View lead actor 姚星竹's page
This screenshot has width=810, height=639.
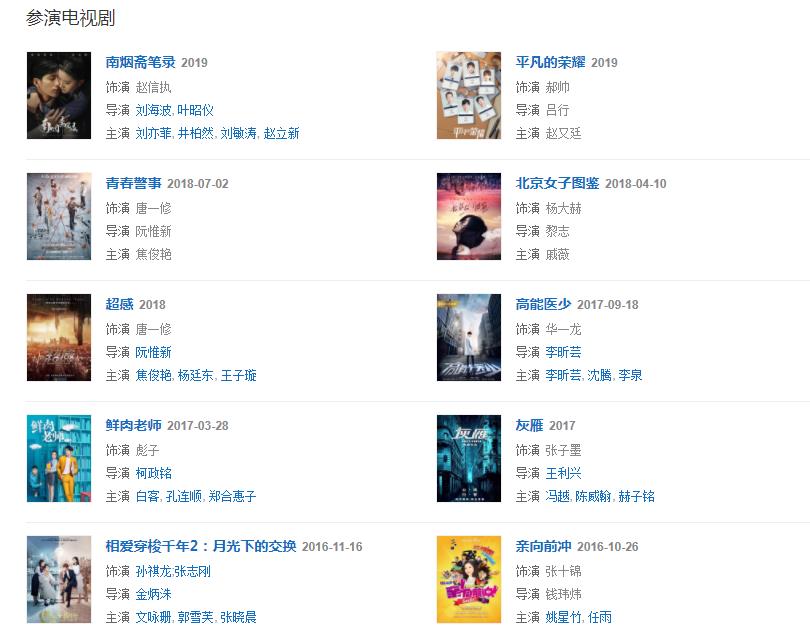click(x=563, y=617)
